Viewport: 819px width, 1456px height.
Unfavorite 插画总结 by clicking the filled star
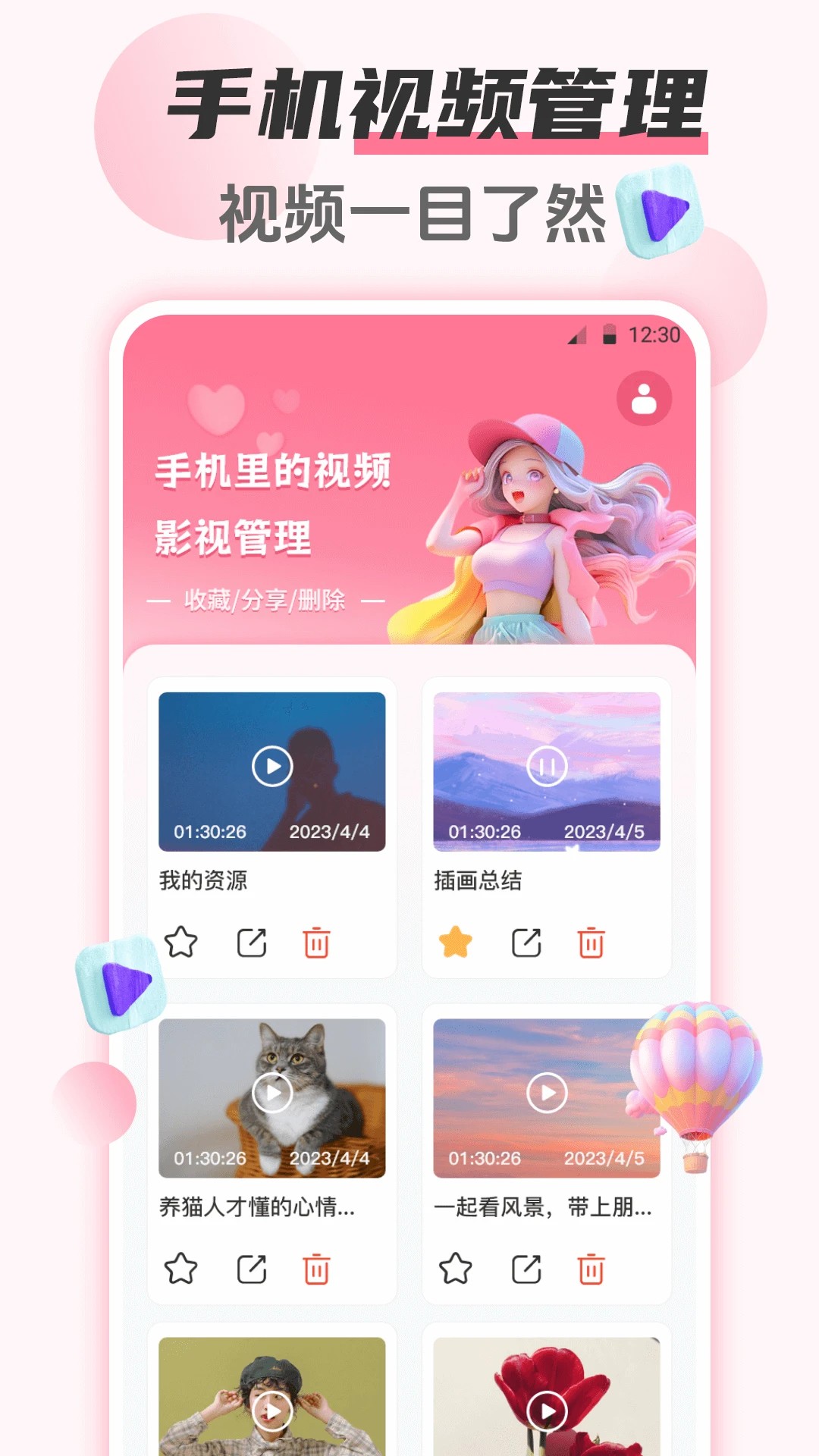tap(454, 942)
